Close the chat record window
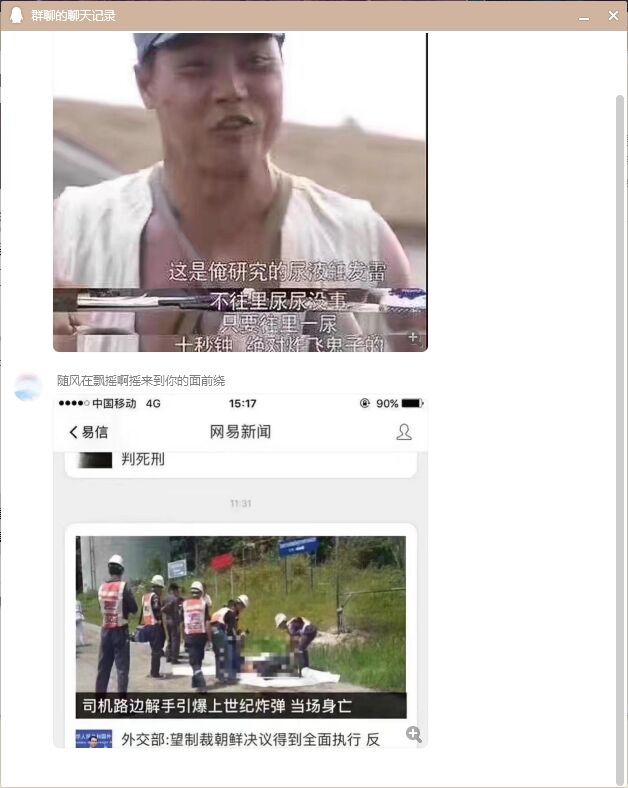Screen dimensions: 628x788 613,16
